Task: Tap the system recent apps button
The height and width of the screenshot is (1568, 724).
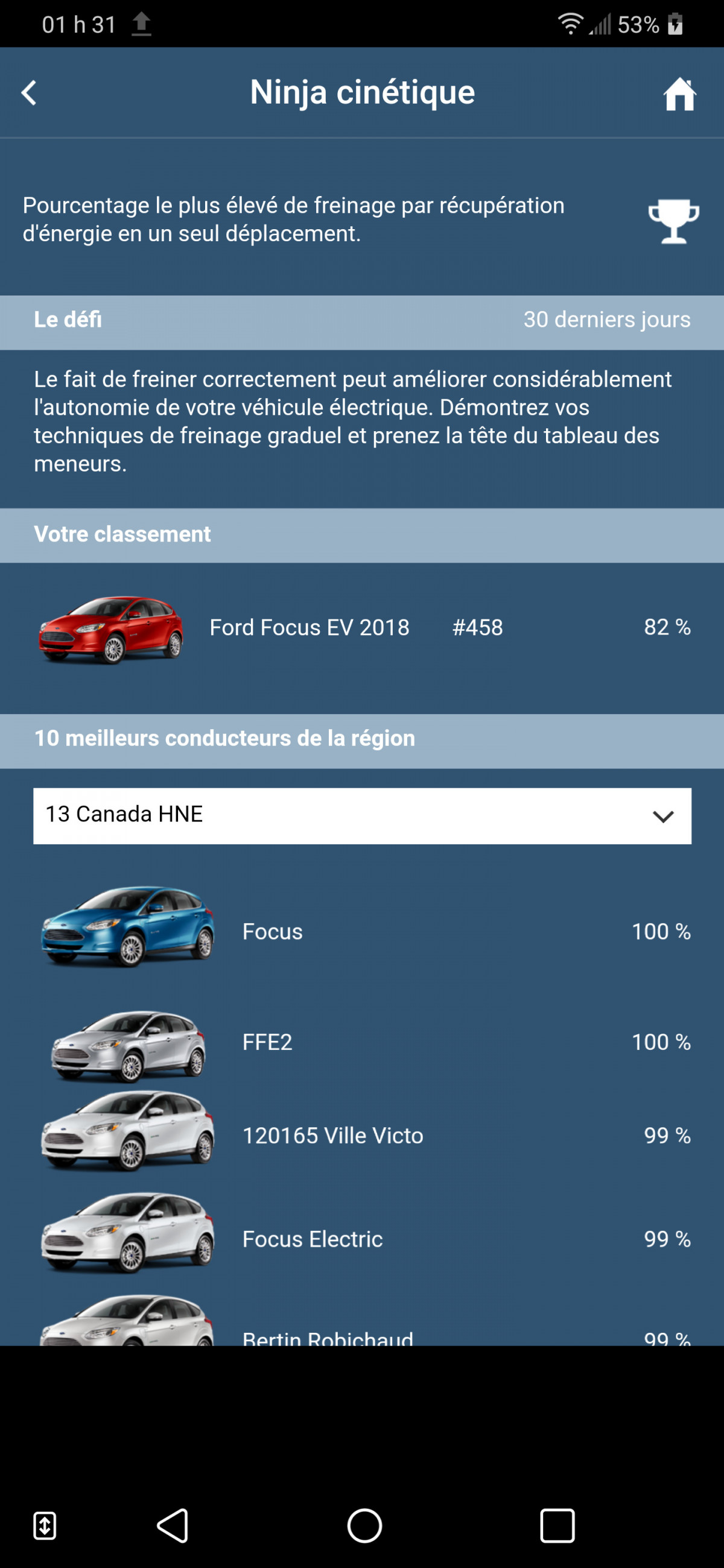Action: click(x=556, y=1525)
